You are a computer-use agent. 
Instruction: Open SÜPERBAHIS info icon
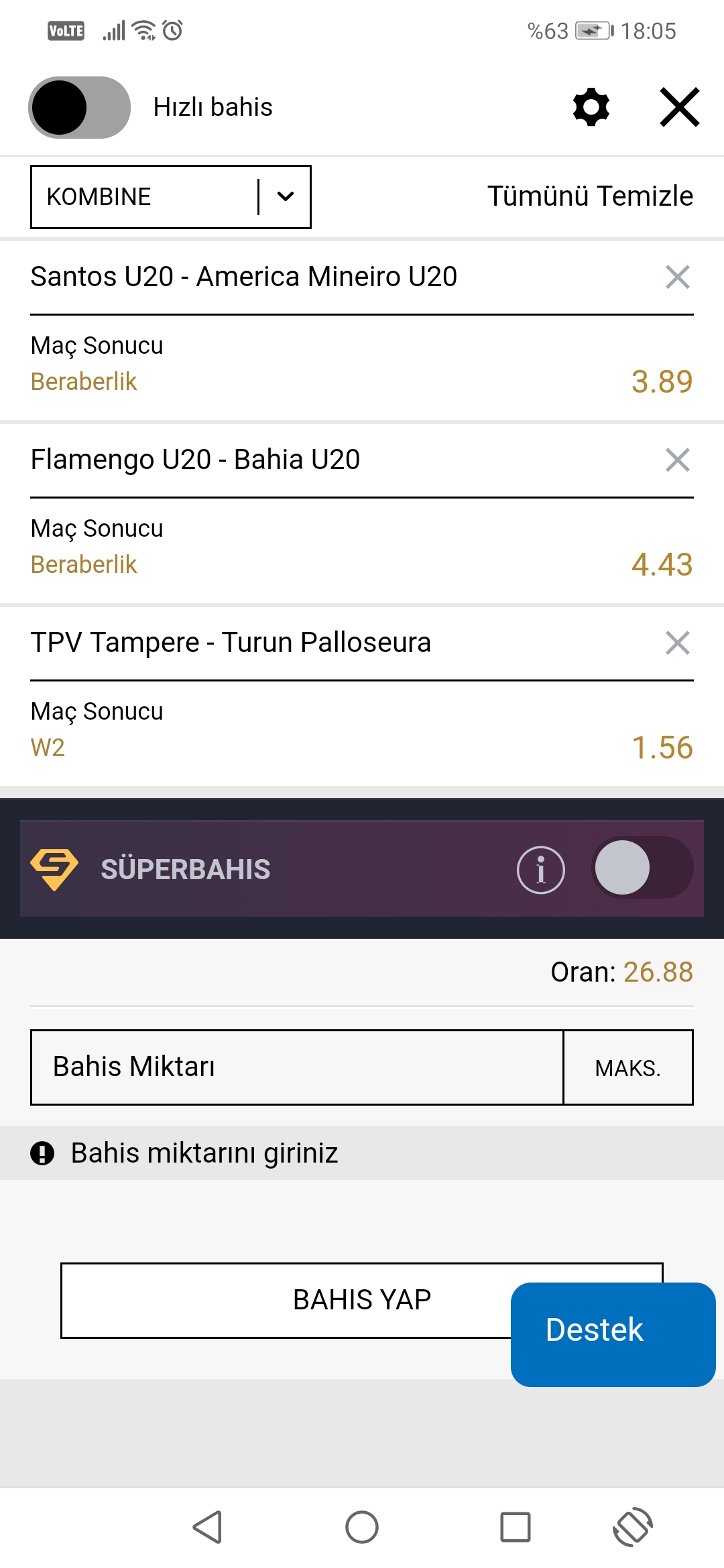tap(541, 870)
